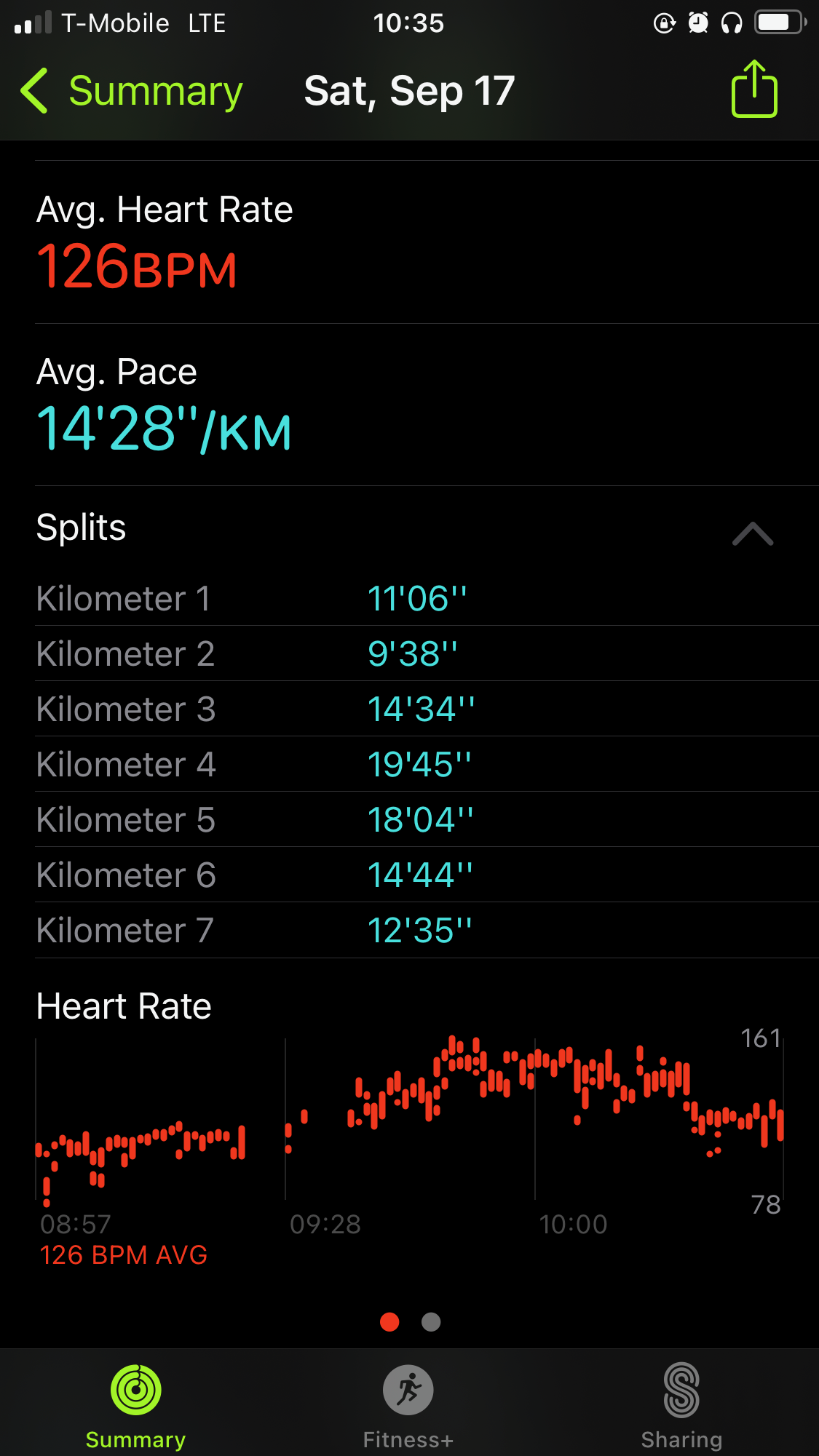Collapse the Splits section
Image resolution: width=819 pixels, height=1456 pixels.
click(753, 533)
